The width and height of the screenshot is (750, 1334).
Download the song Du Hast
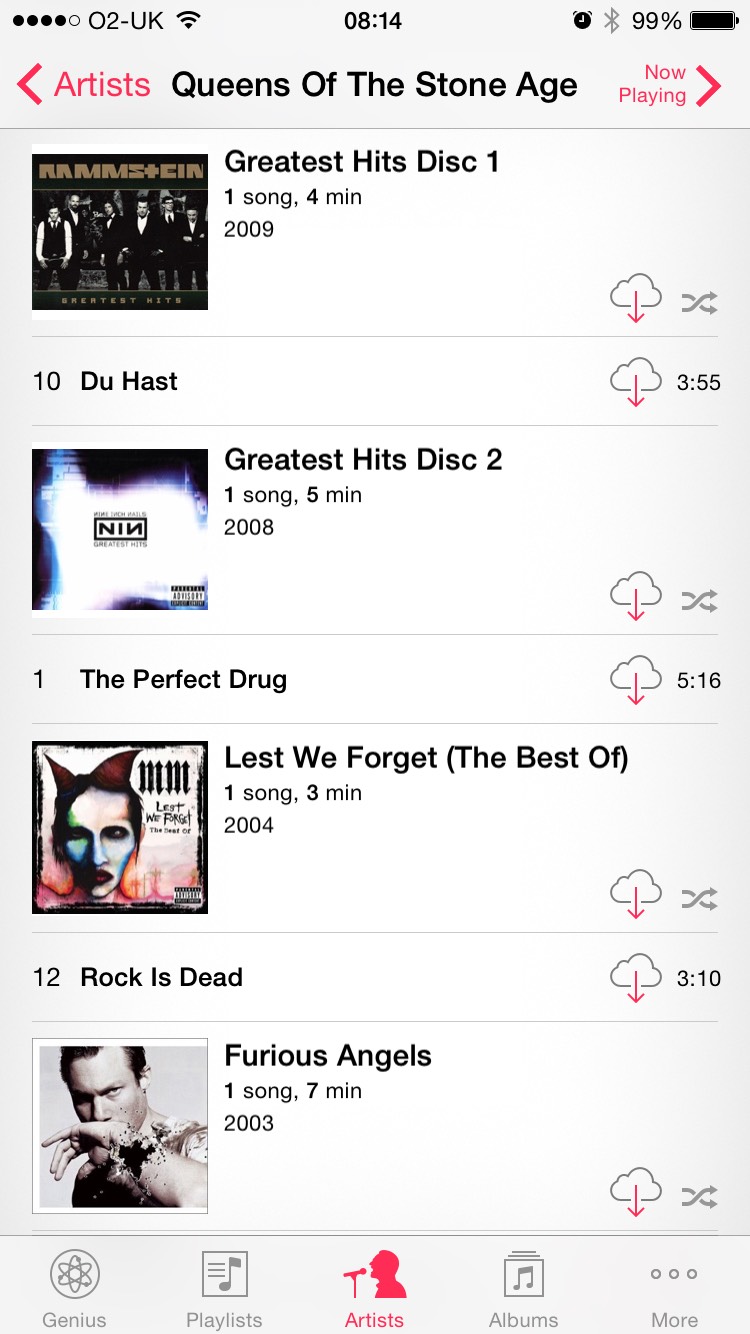[x=635, y=382]
